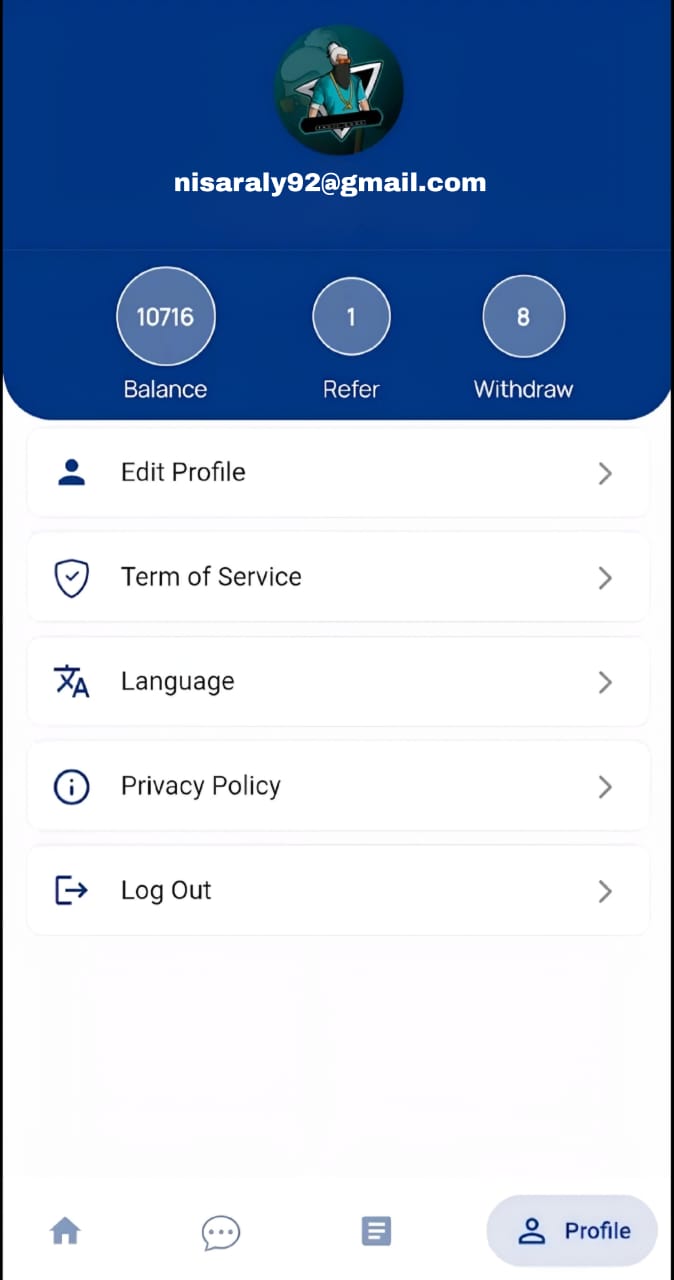View the Privacy Policy

[x=337, y=787]
